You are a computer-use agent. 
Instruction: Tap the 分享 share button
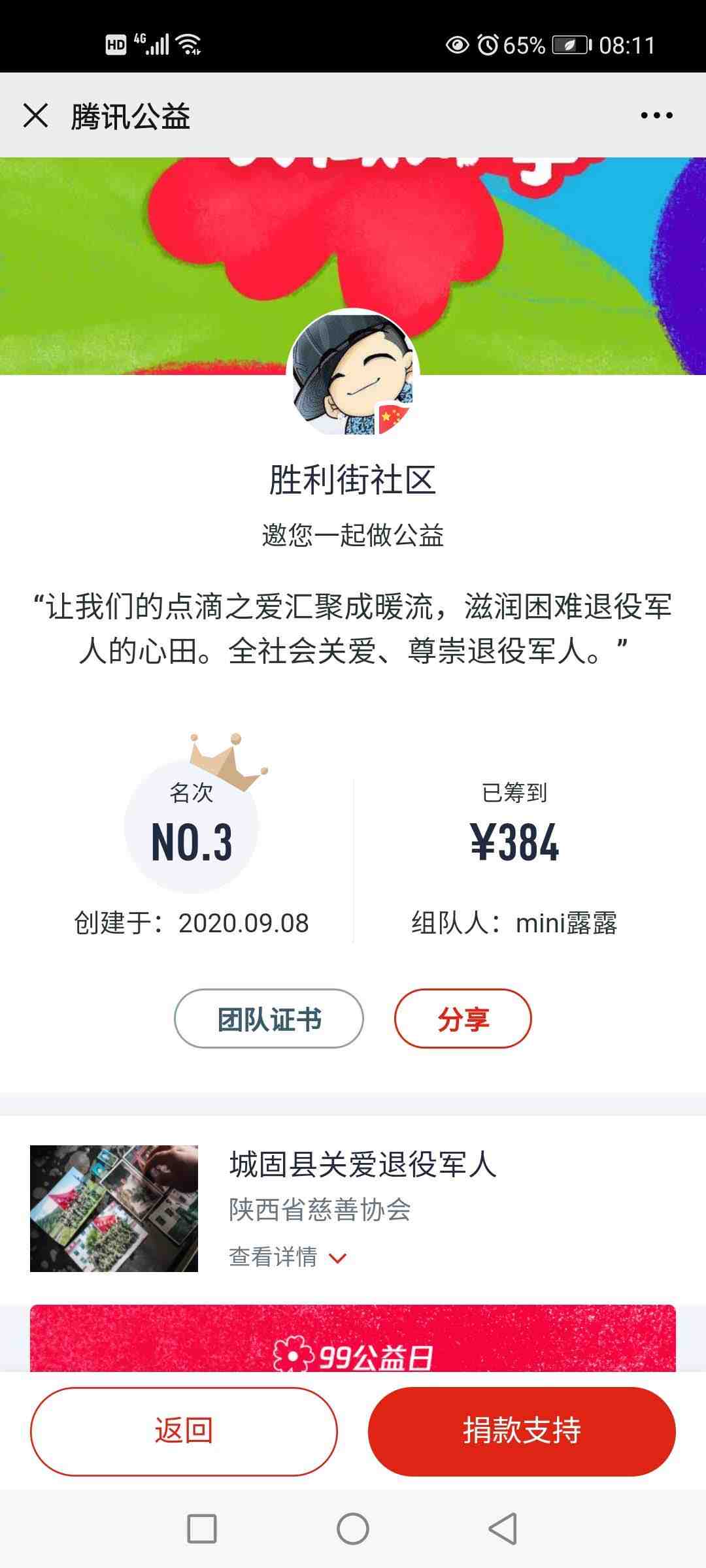coord(463,1019)
